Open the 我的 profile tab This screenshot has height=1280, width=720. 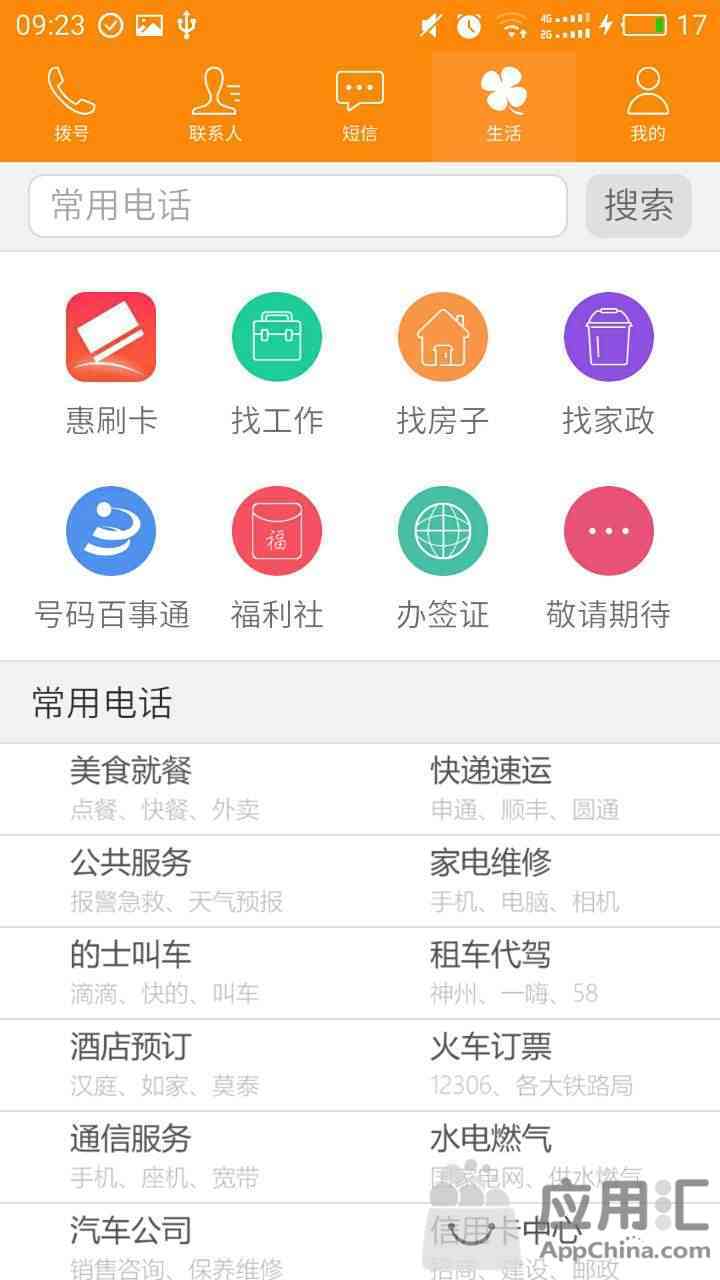(647, 106)
